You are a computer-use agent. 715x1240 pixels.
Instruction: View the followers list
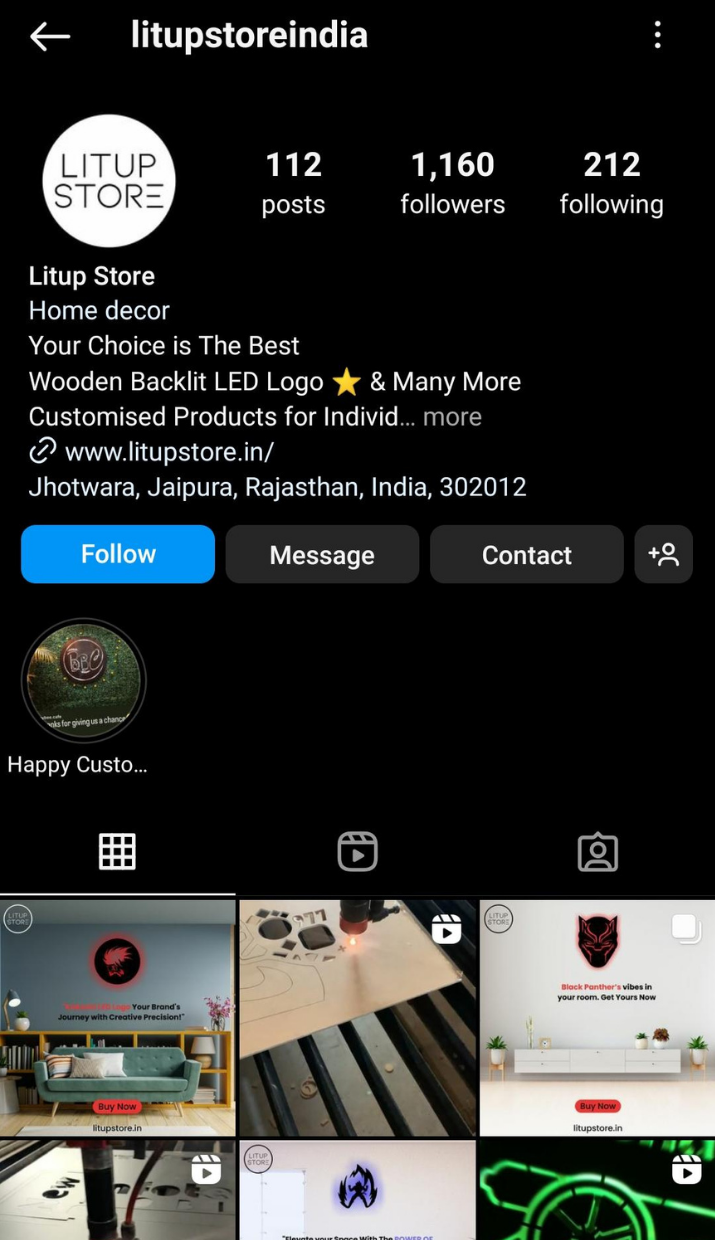pos(452,183)
